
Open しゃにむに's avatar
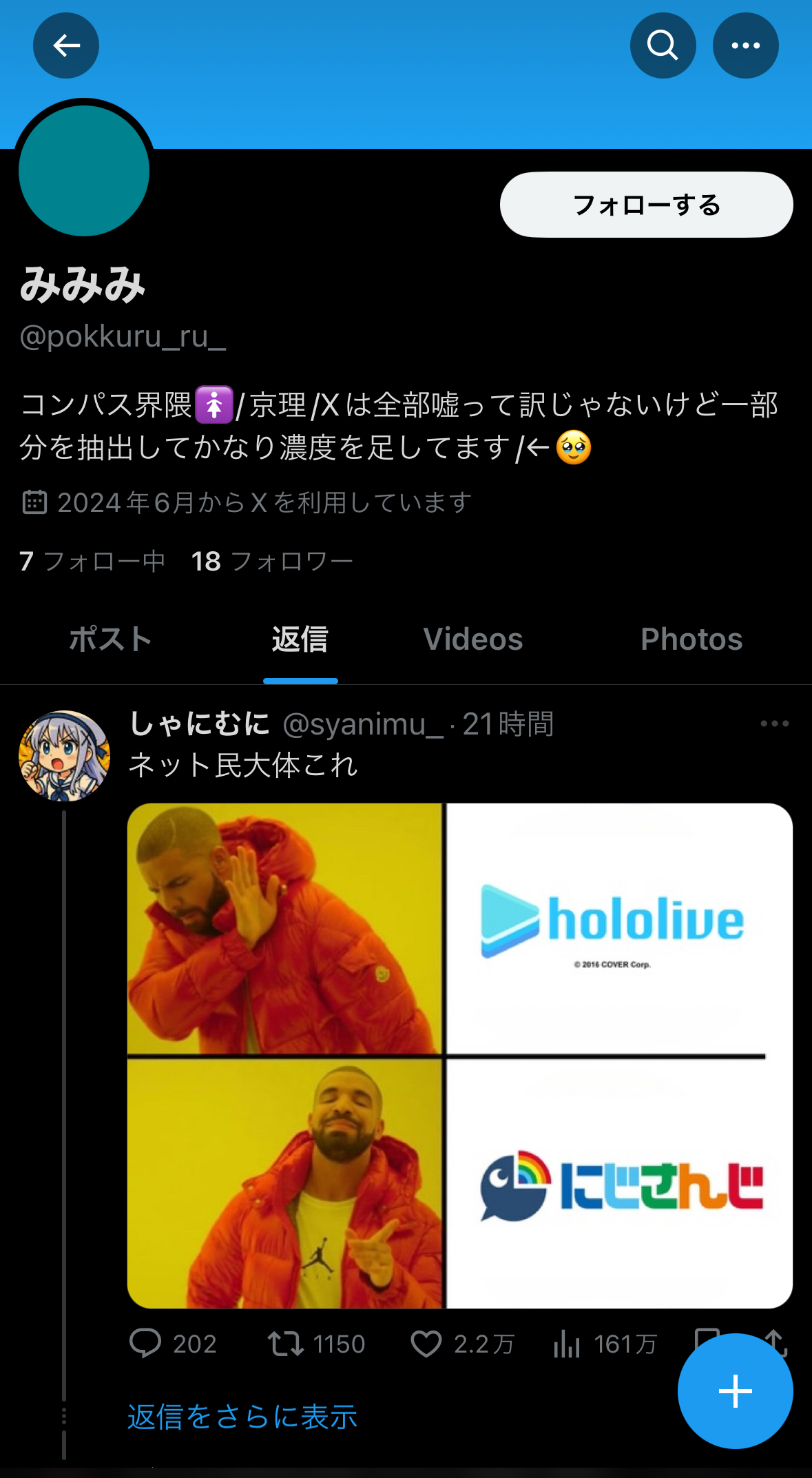pyautogui.click(x=64, y=756)
